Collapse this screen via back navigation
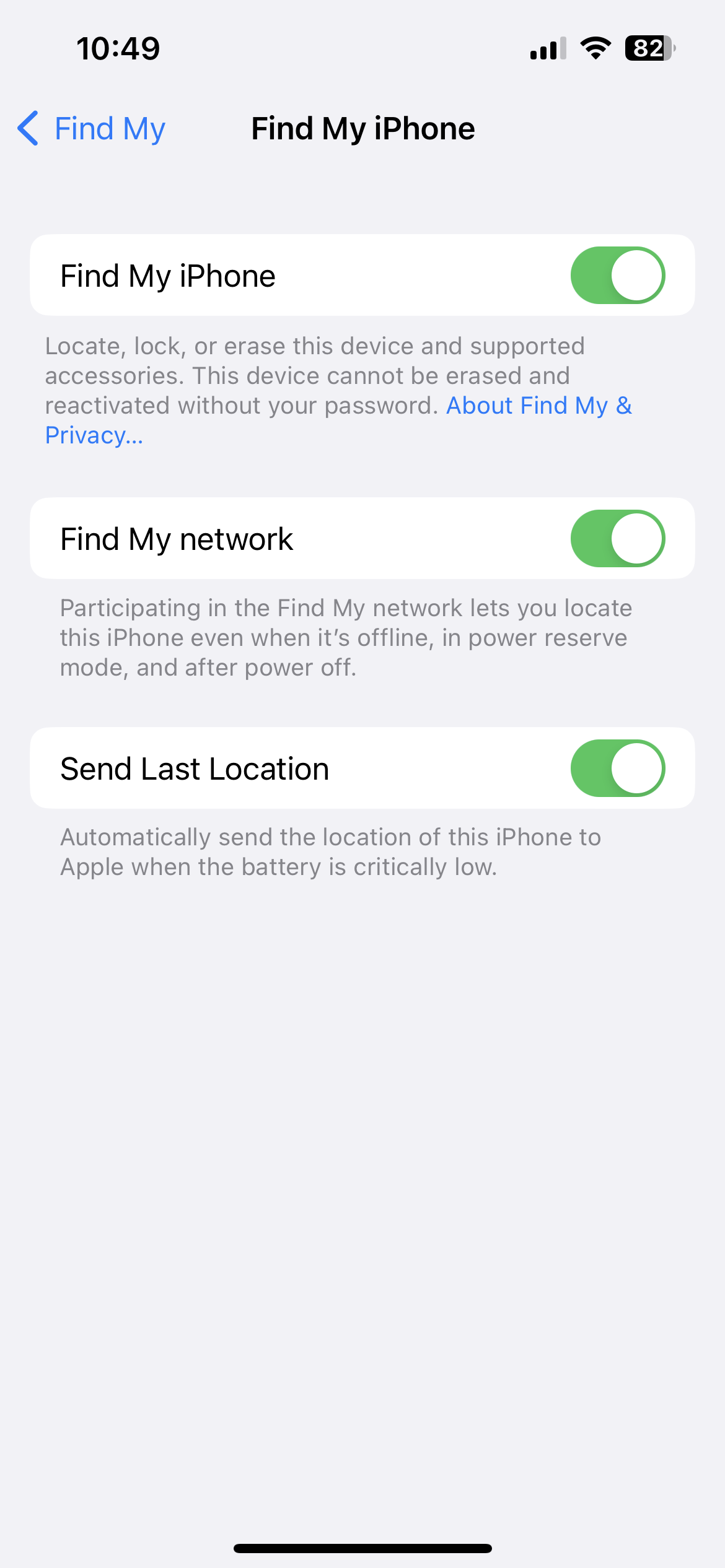This screenshot has width=725, height=1568. pyautogui.click(x=90, y=129)
